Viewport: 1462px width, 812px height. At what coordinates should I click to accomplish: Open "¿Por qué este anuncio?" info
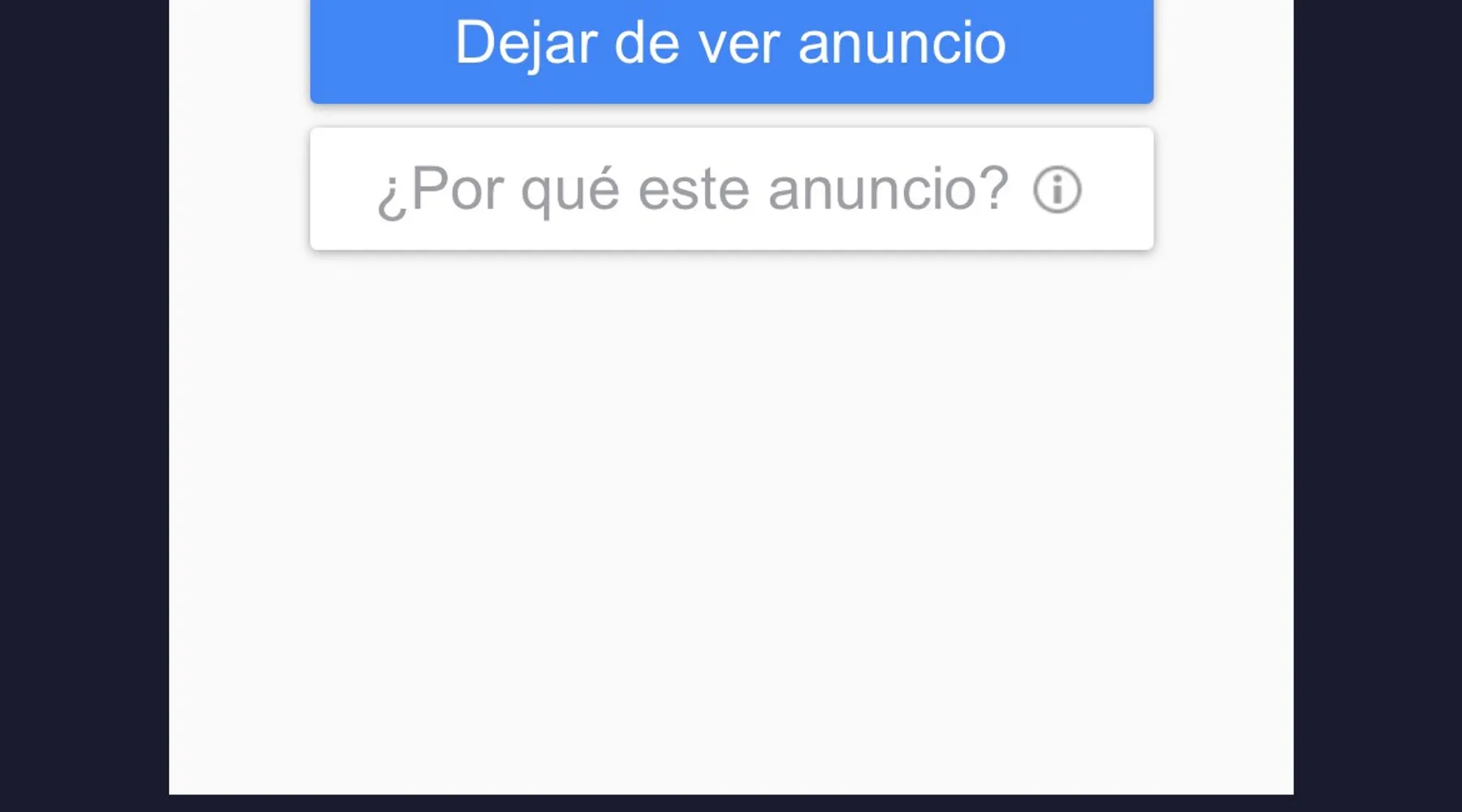coord(731,189)
